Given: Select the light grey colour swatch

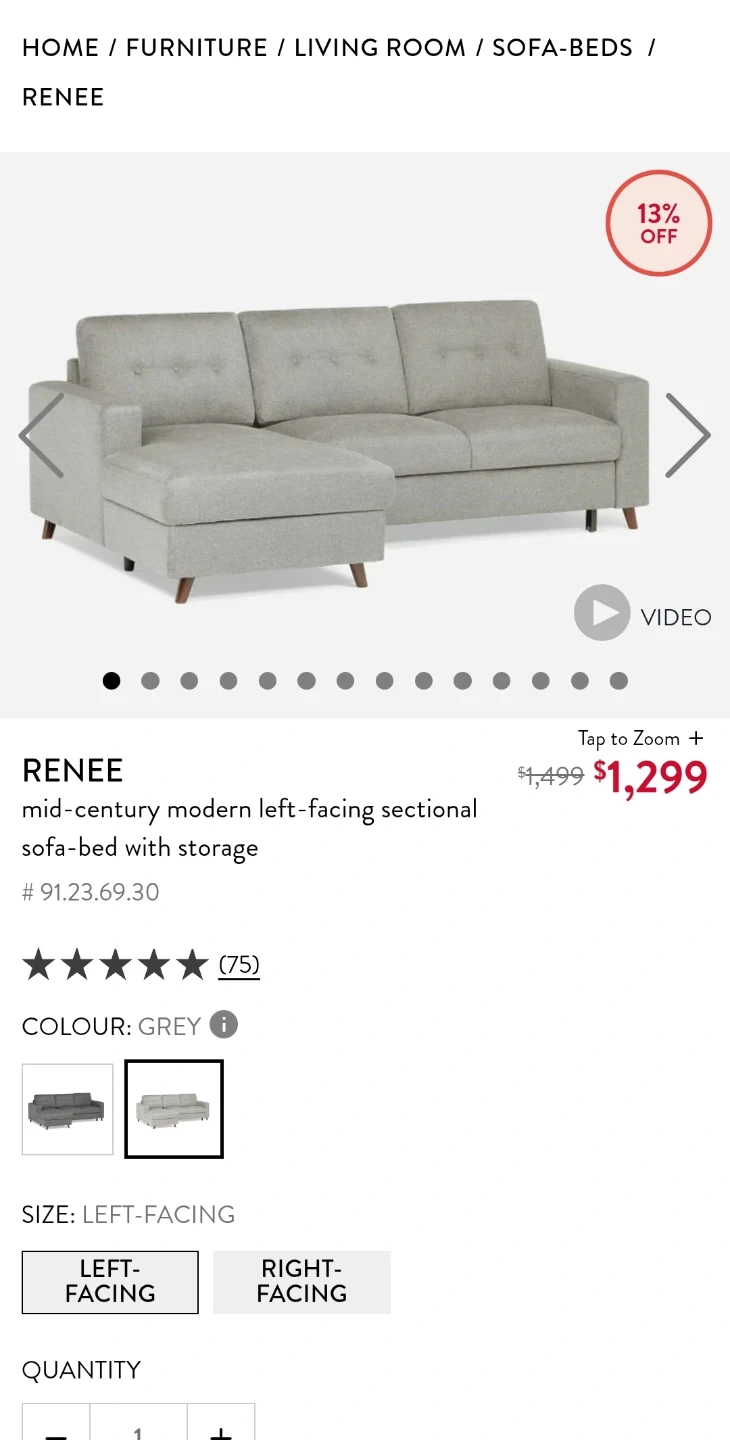Looking at the screenshot, I should tap(174, 1109).
